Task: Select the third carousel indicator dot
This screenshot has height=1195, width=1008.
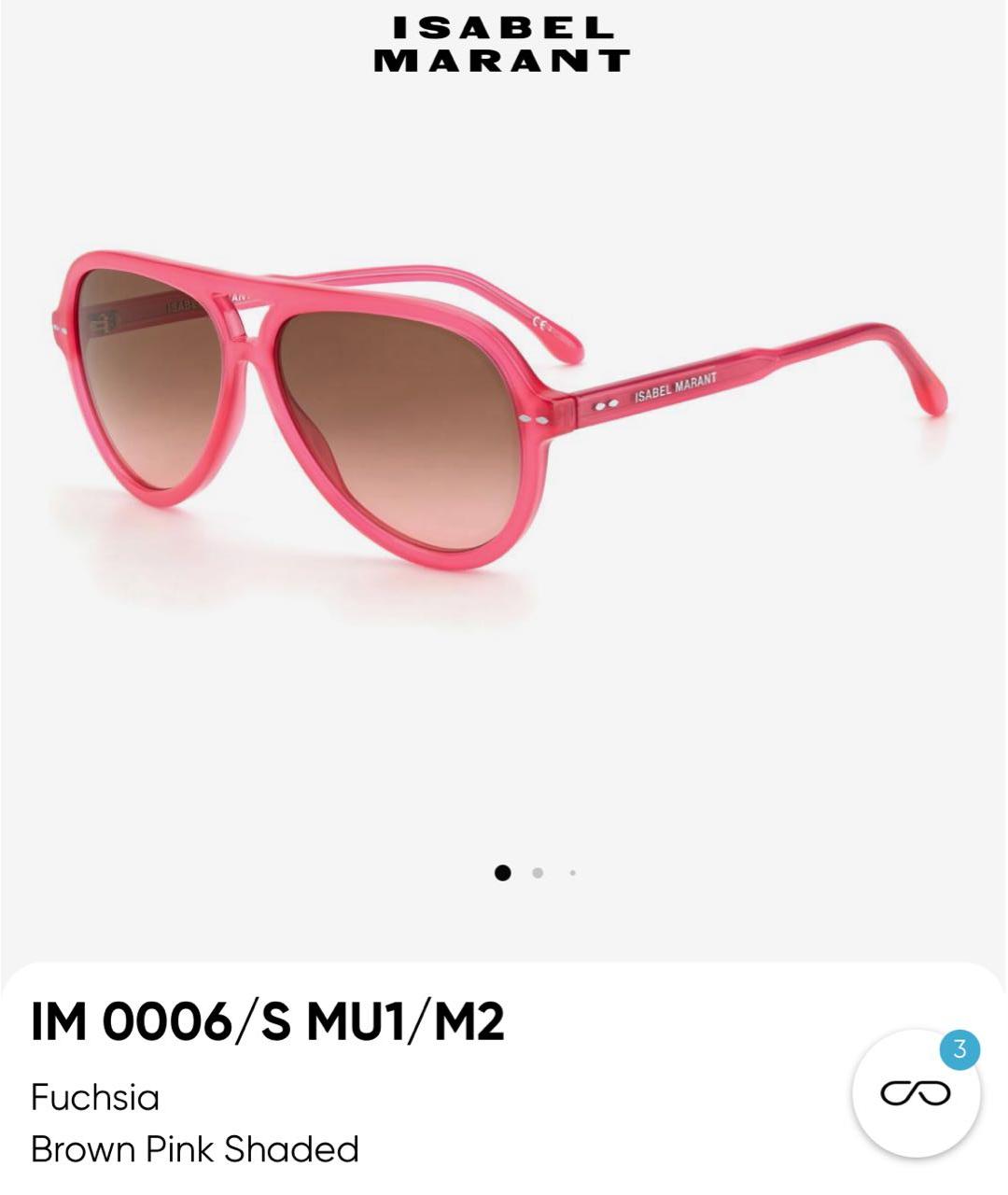Action: point(572,873)
